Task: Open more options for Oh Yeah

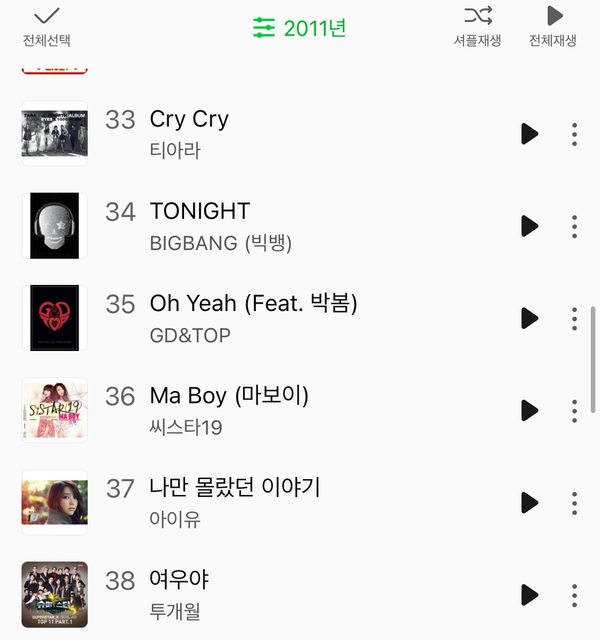Action: pos(574,318)
